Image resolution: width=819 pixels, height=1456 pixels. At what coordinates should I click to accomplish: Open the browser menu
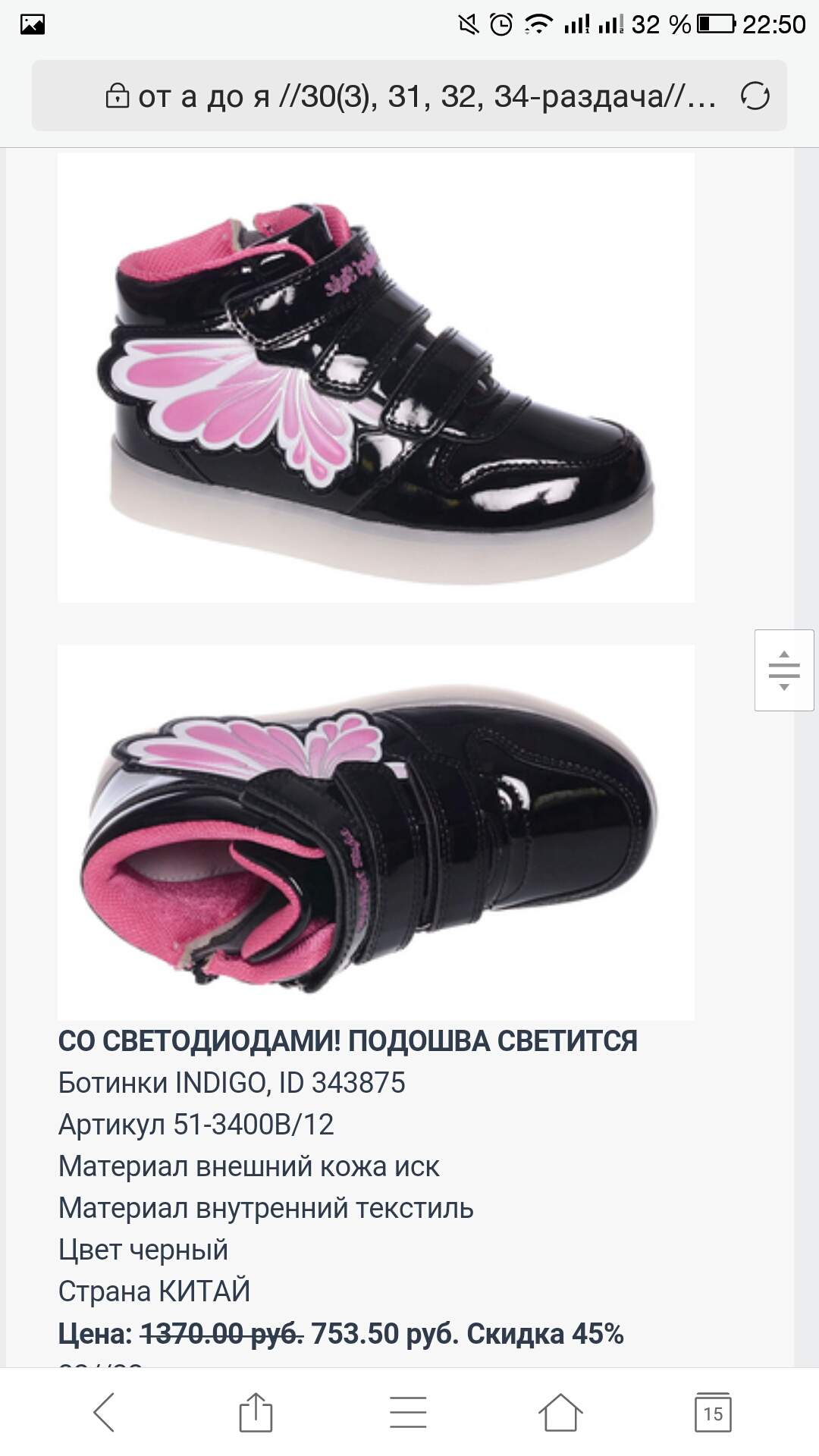[x=408, y=1412]
